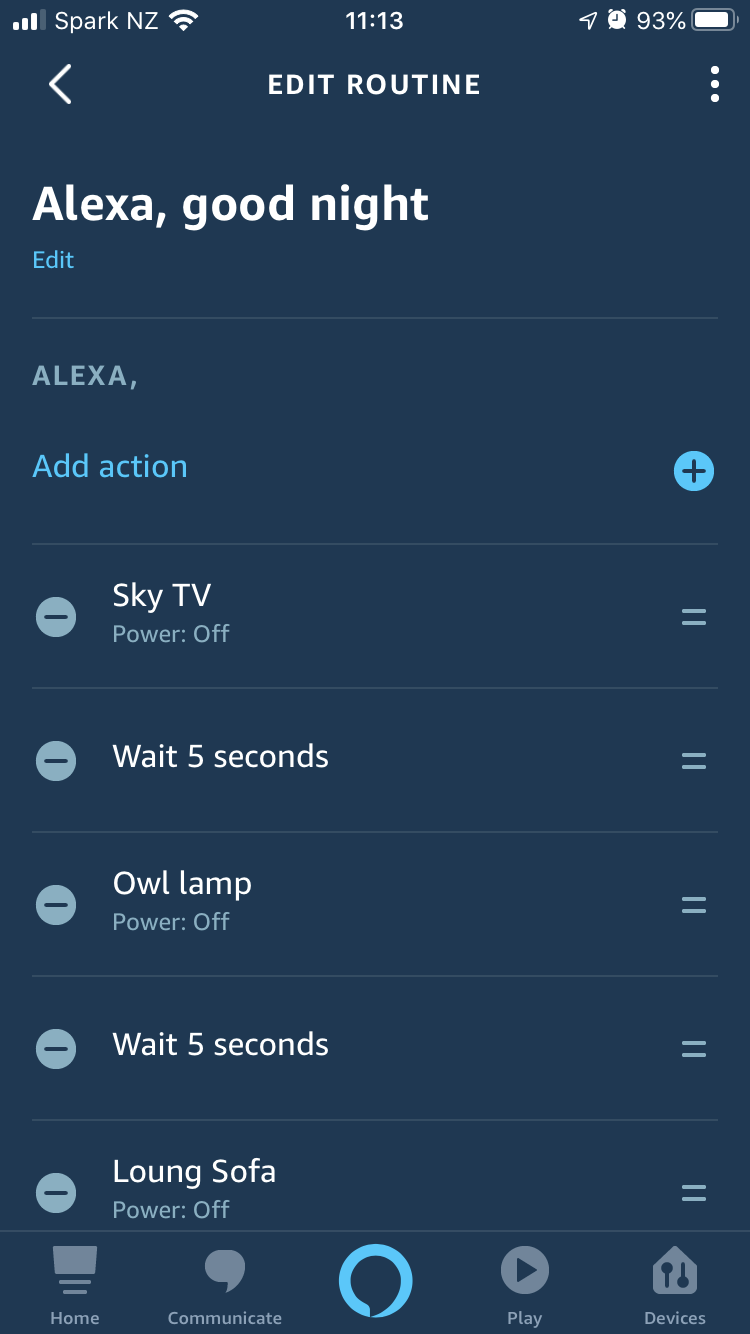Open the Sky TV action row
Viewport: 750px width, 1334px height.
375,616
